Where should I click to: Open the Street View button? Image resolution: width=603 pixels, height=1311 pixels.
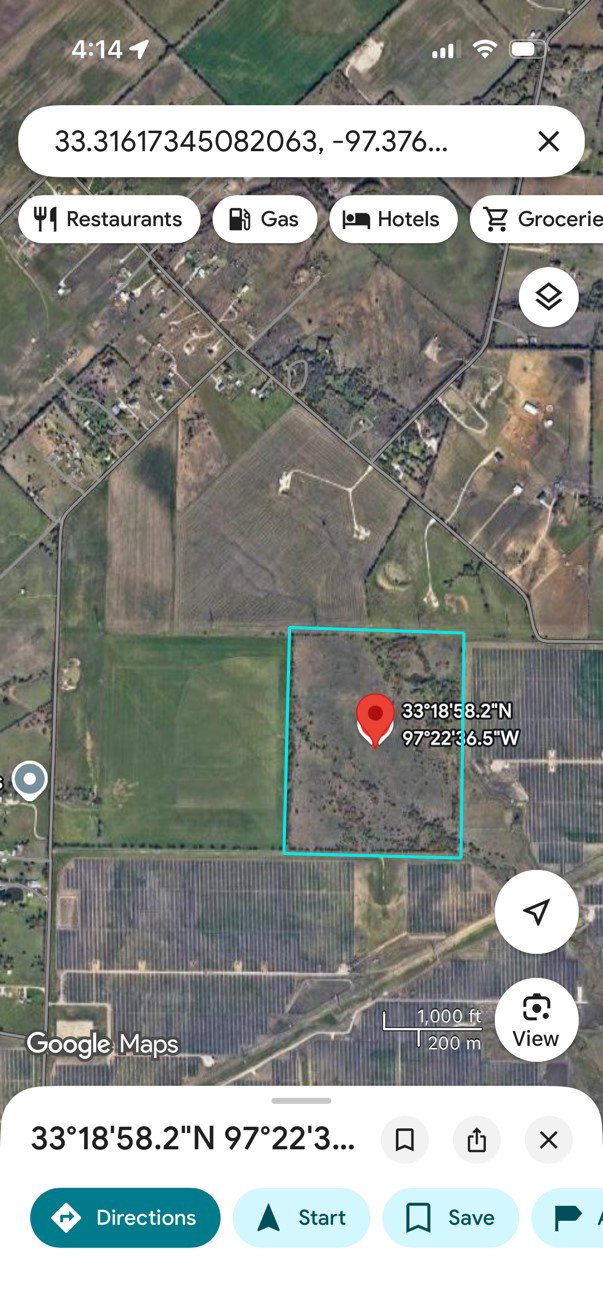coord(536,1019)
